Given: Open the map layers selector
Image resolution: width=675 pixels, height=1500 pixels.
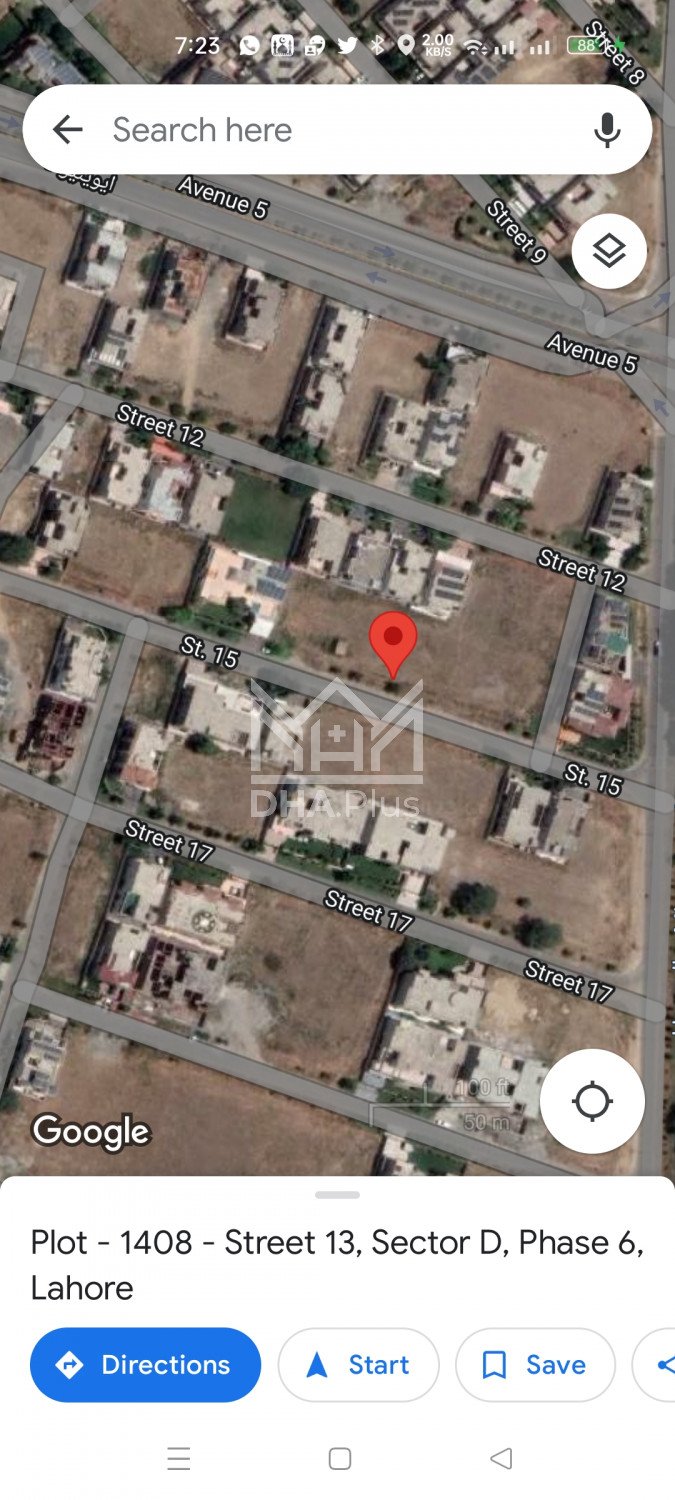Looking at the screenshot, I should click(609, 251).
